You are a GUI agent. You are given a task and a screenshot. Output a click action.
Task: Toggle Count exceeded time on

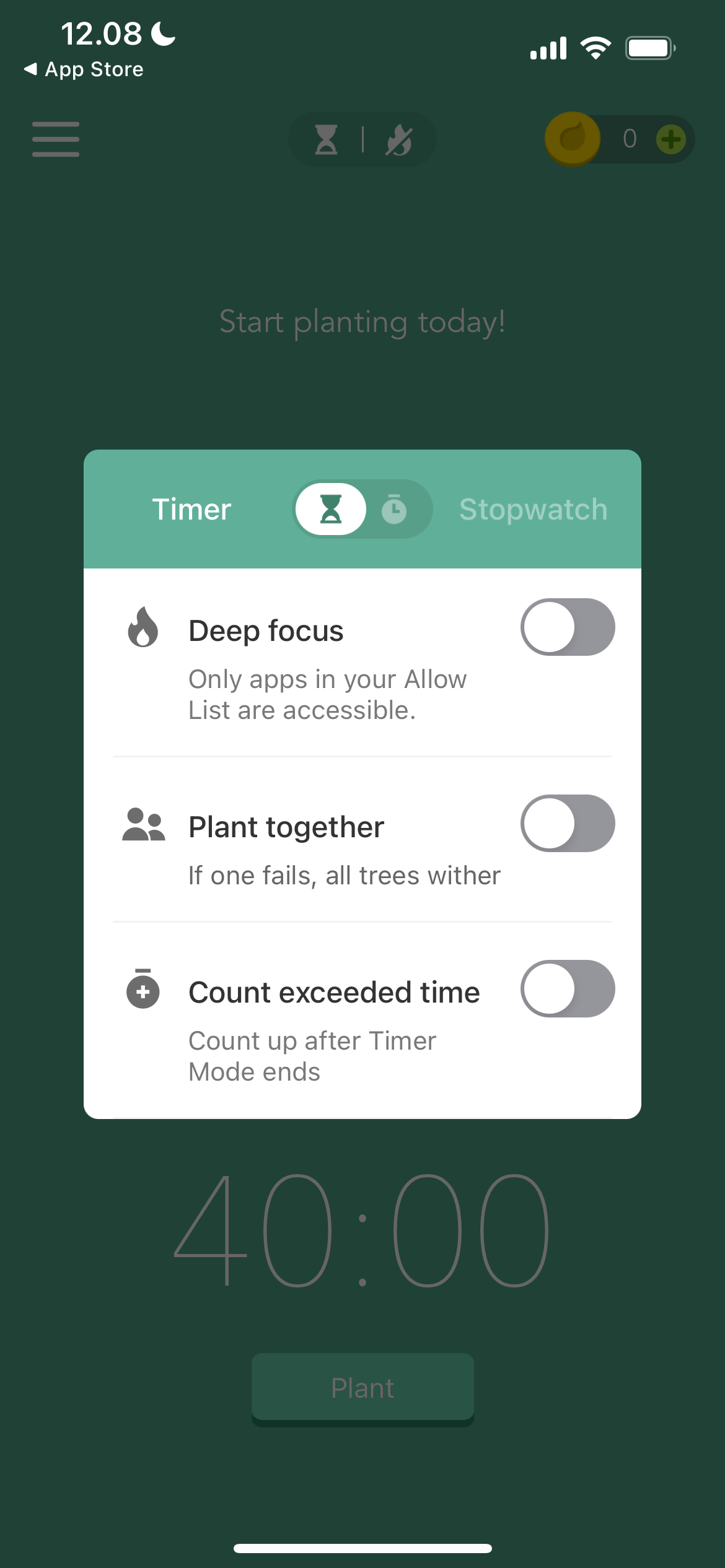(567, 988)
